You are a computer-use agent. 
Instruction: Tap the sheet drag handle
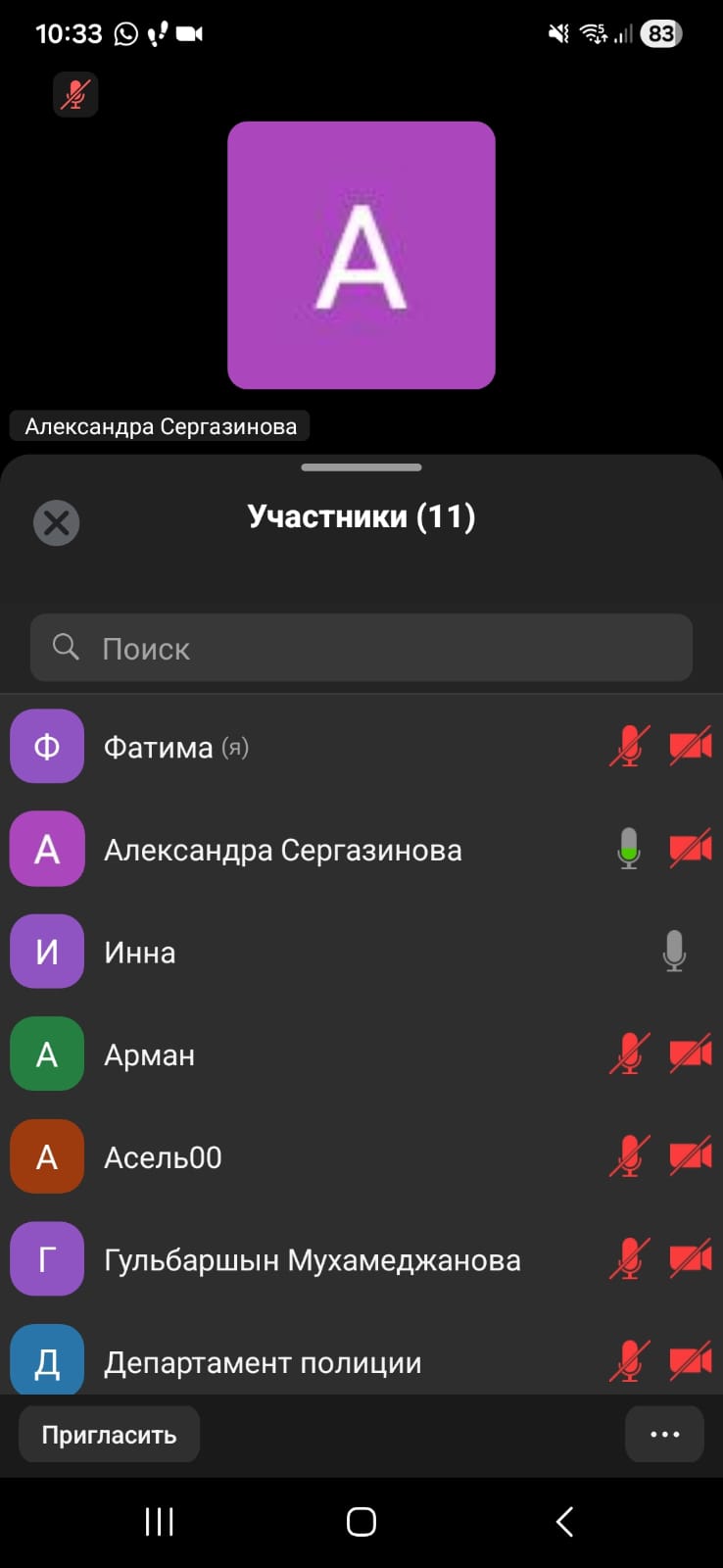tap(361, 467)
